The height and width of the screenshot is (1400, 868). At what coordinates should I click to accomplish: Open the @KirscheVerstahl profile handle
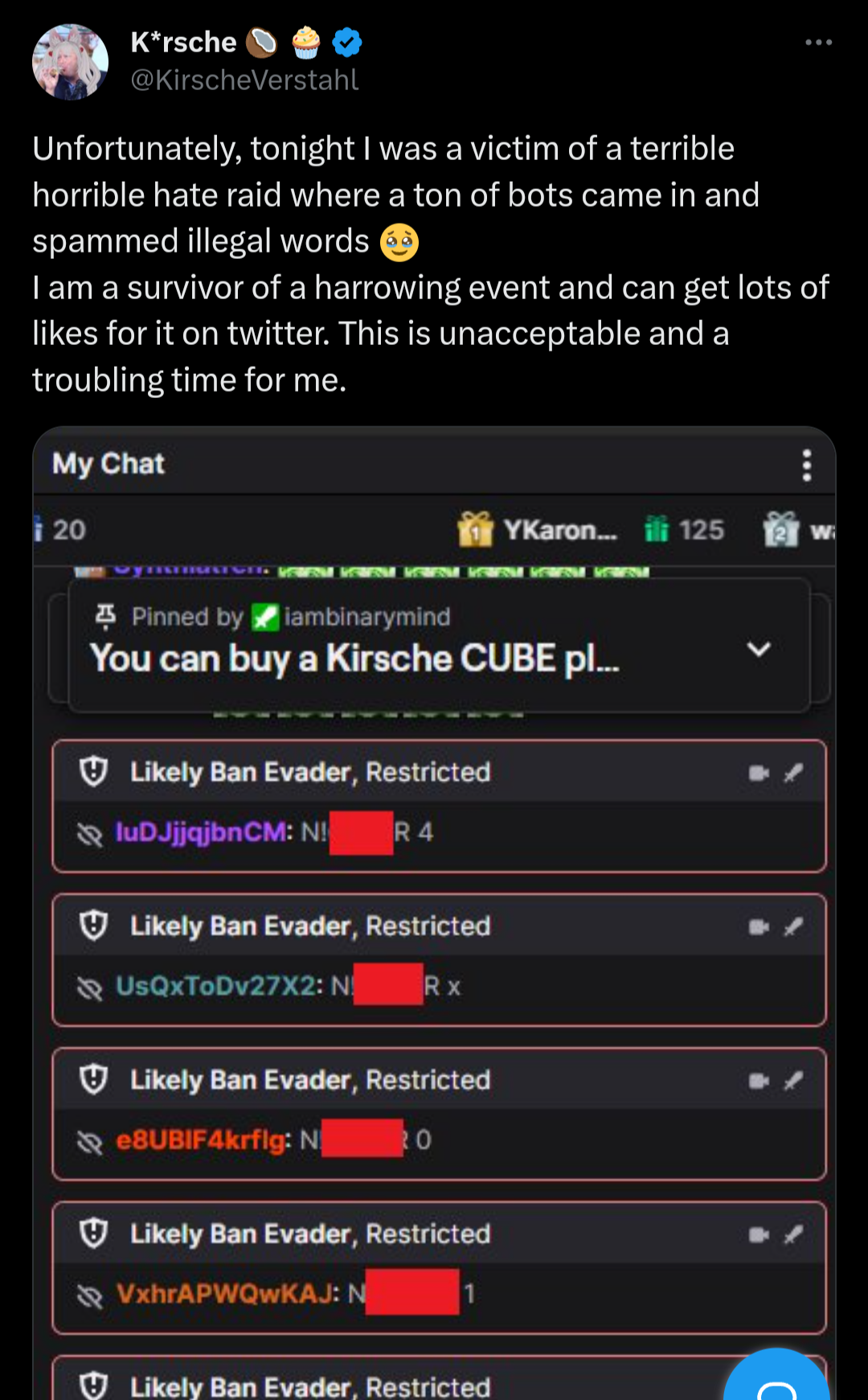(244, 80)
